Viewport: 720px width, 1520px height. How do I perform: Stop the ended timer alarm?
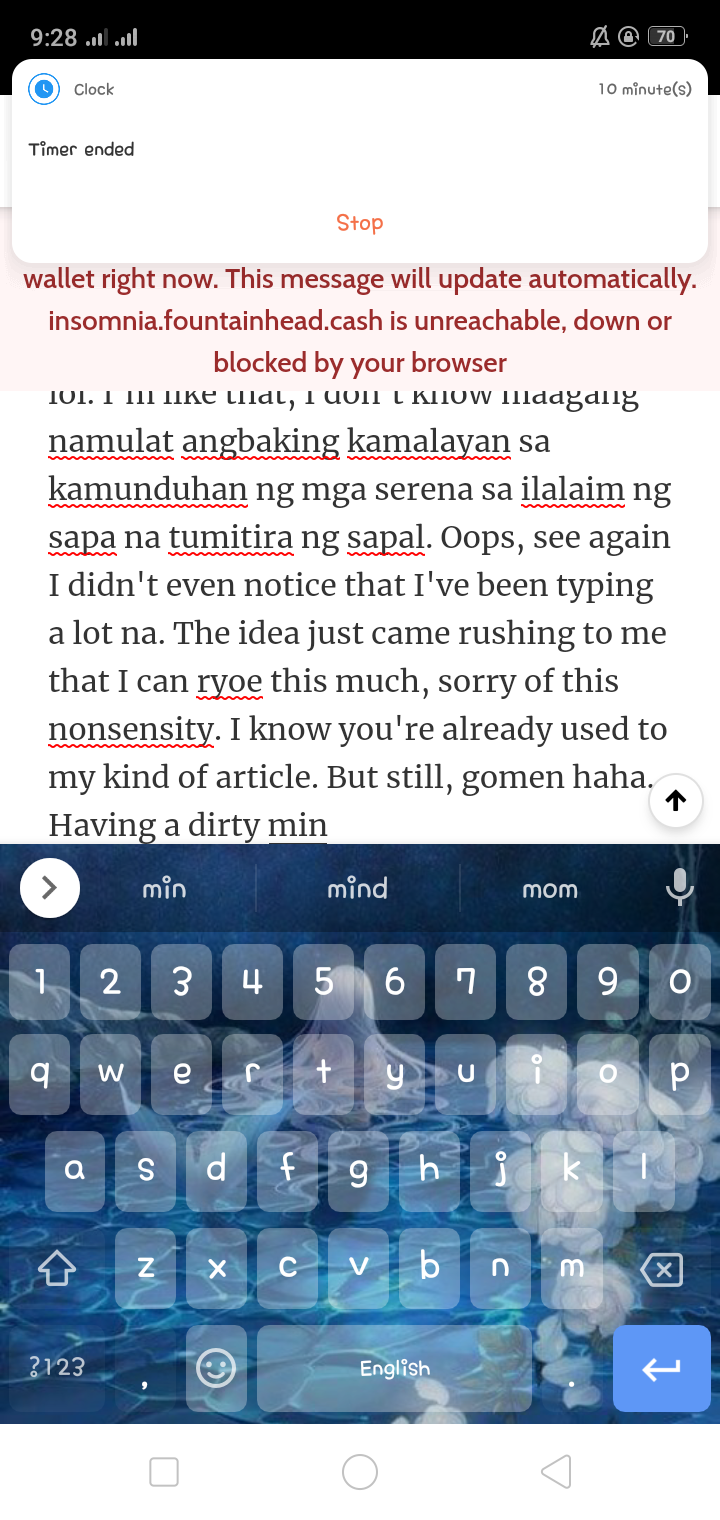pyautogui.click(x=360, y=222)
